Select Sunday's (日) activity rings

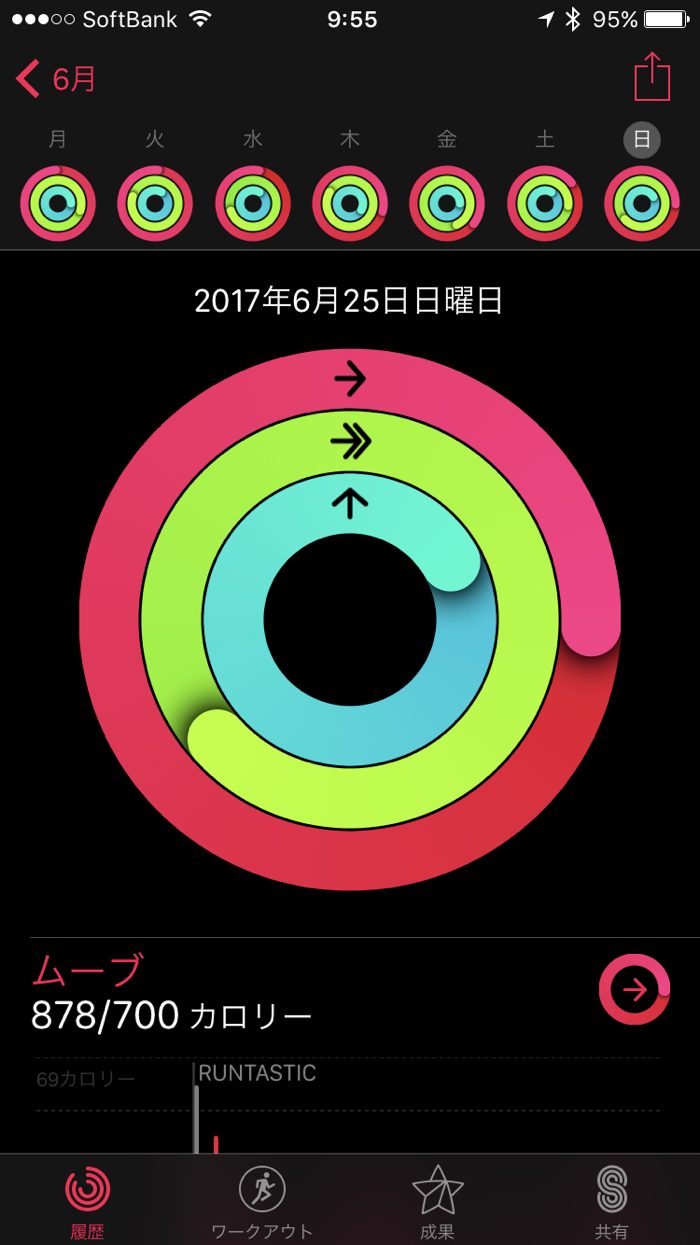[642, 203]
